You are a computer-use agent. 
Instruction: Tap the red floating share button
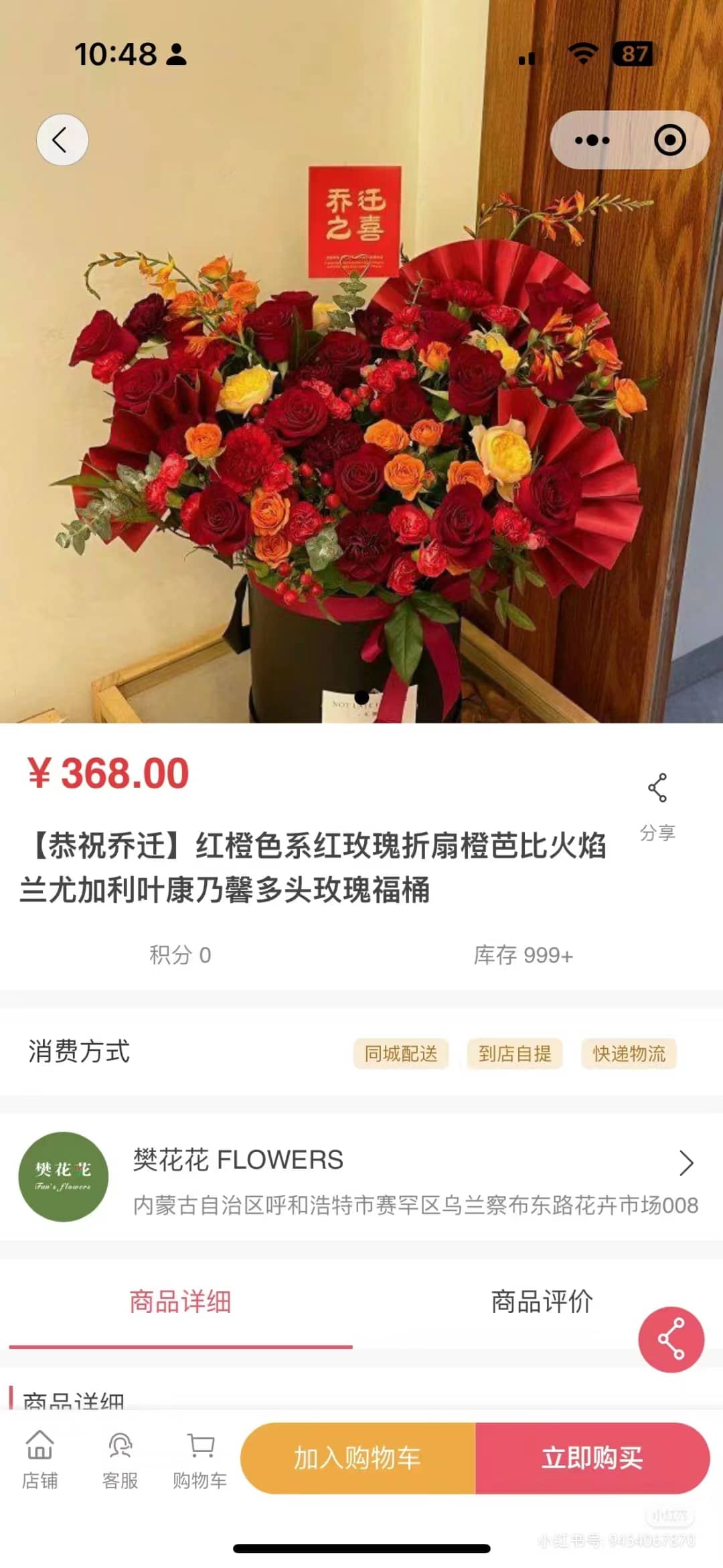[x=671, y=1340]
